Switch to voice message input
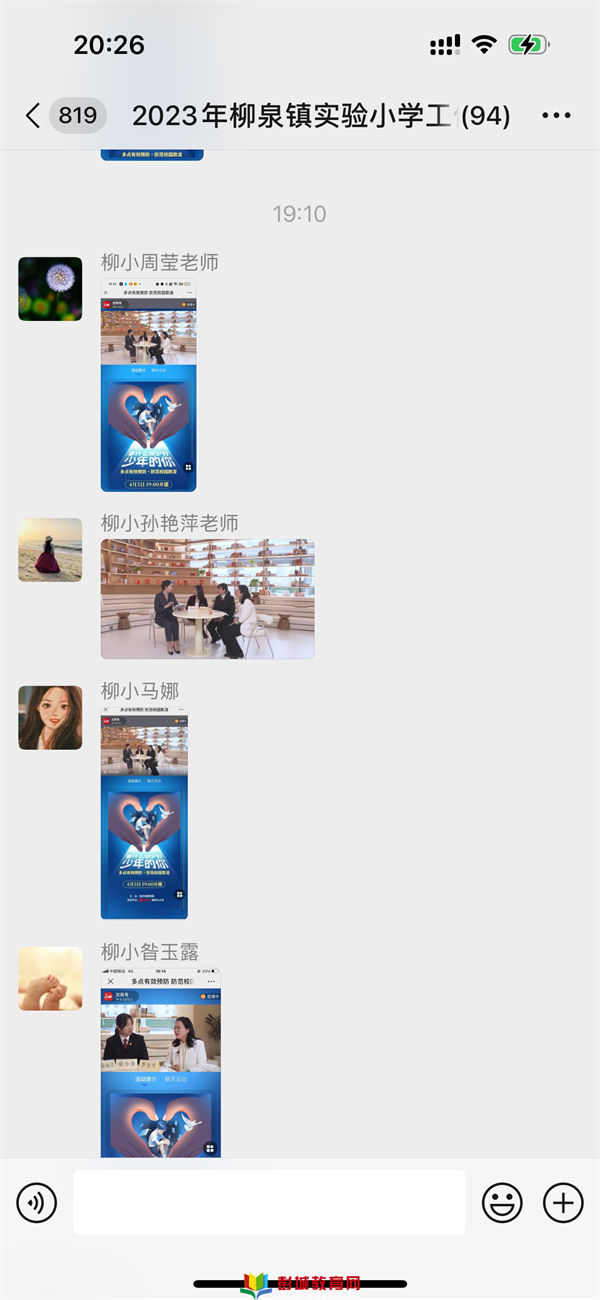The width and height of the screenshot is (600, 1300). tap(36, 1203)
